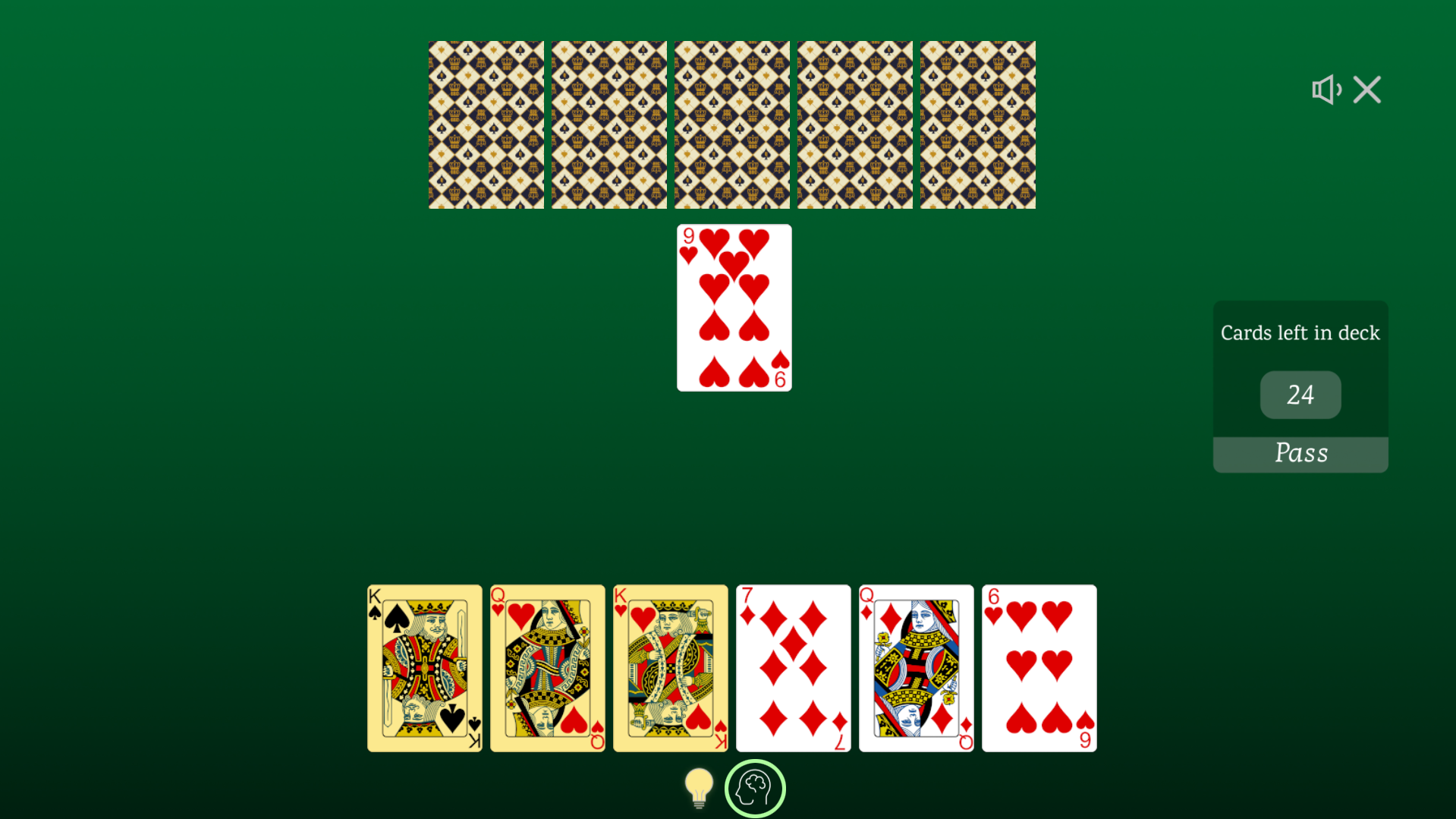1456x819 pixels.
Task: Play the Queen of Hearts
Action: point(547,668)
